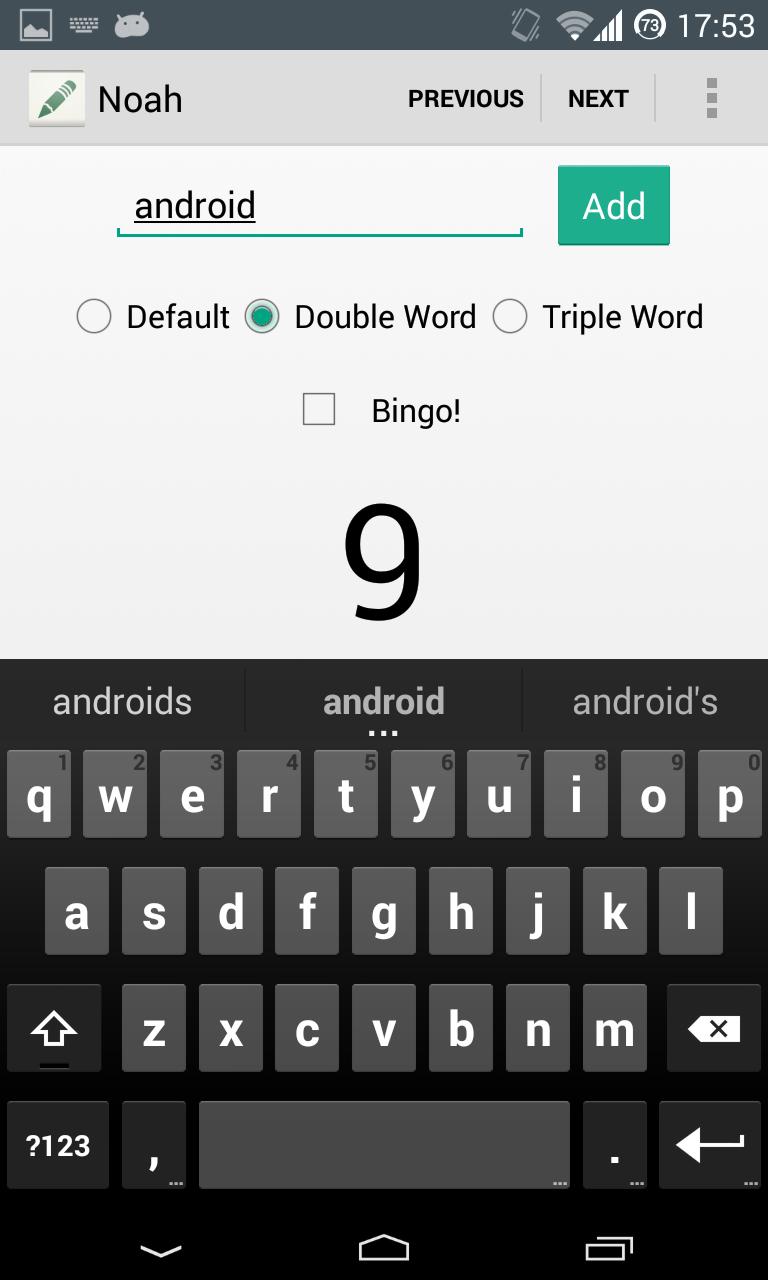Tap the Default scoring option
The image size is (768, 1280).
[x=94, y=317]
